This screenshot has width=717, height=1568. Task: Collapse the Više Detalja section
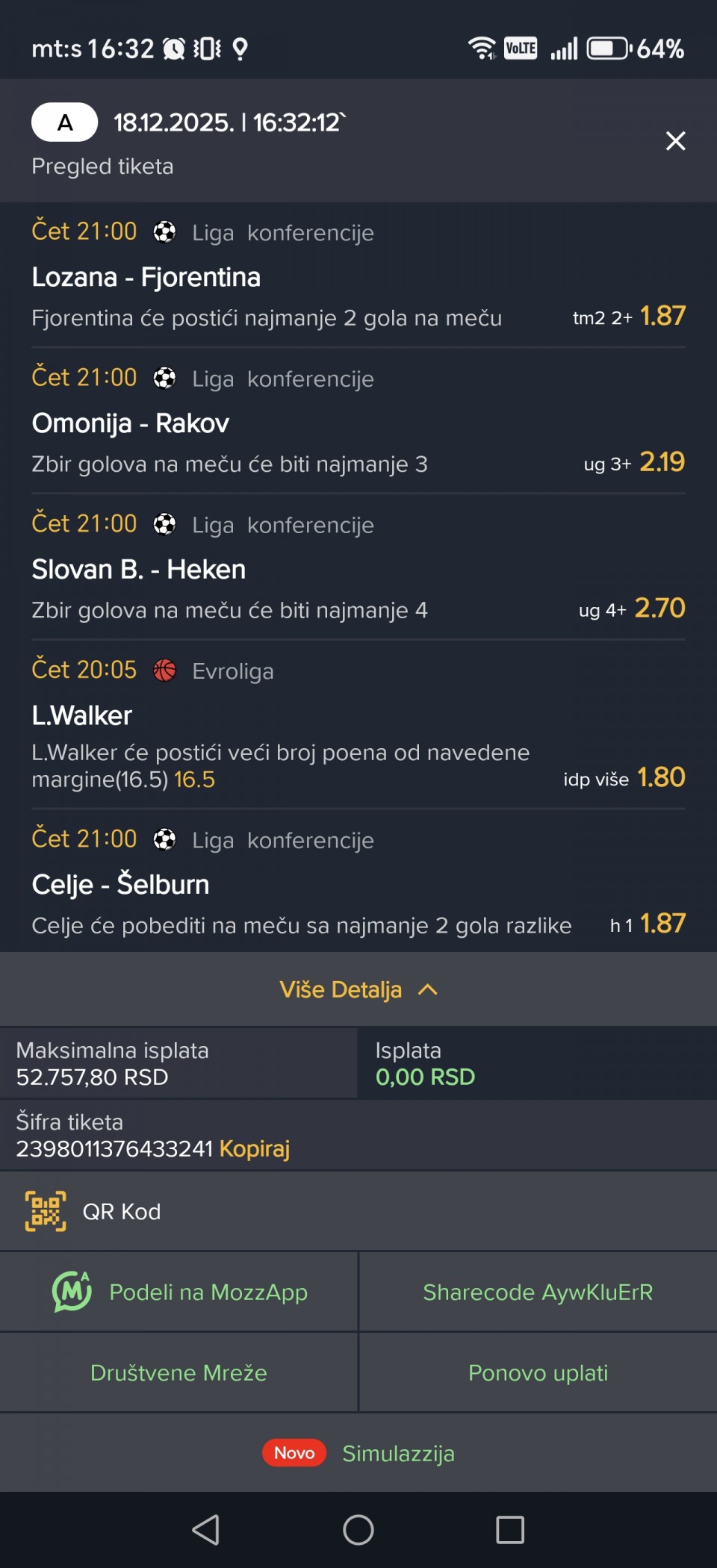358,989
